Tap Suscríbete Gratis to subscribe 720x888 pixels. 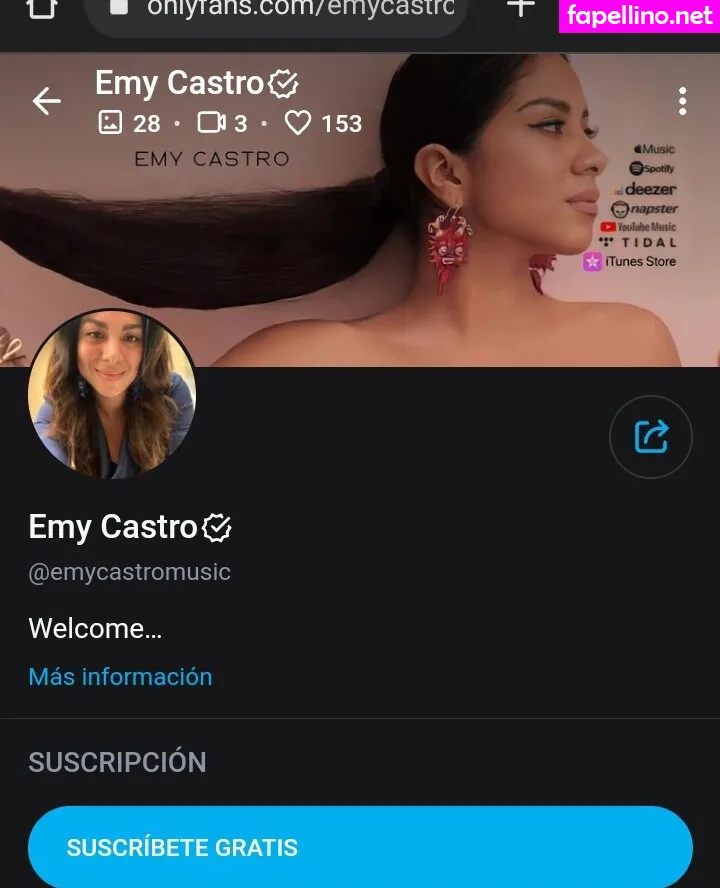click(x=360, y=847)
